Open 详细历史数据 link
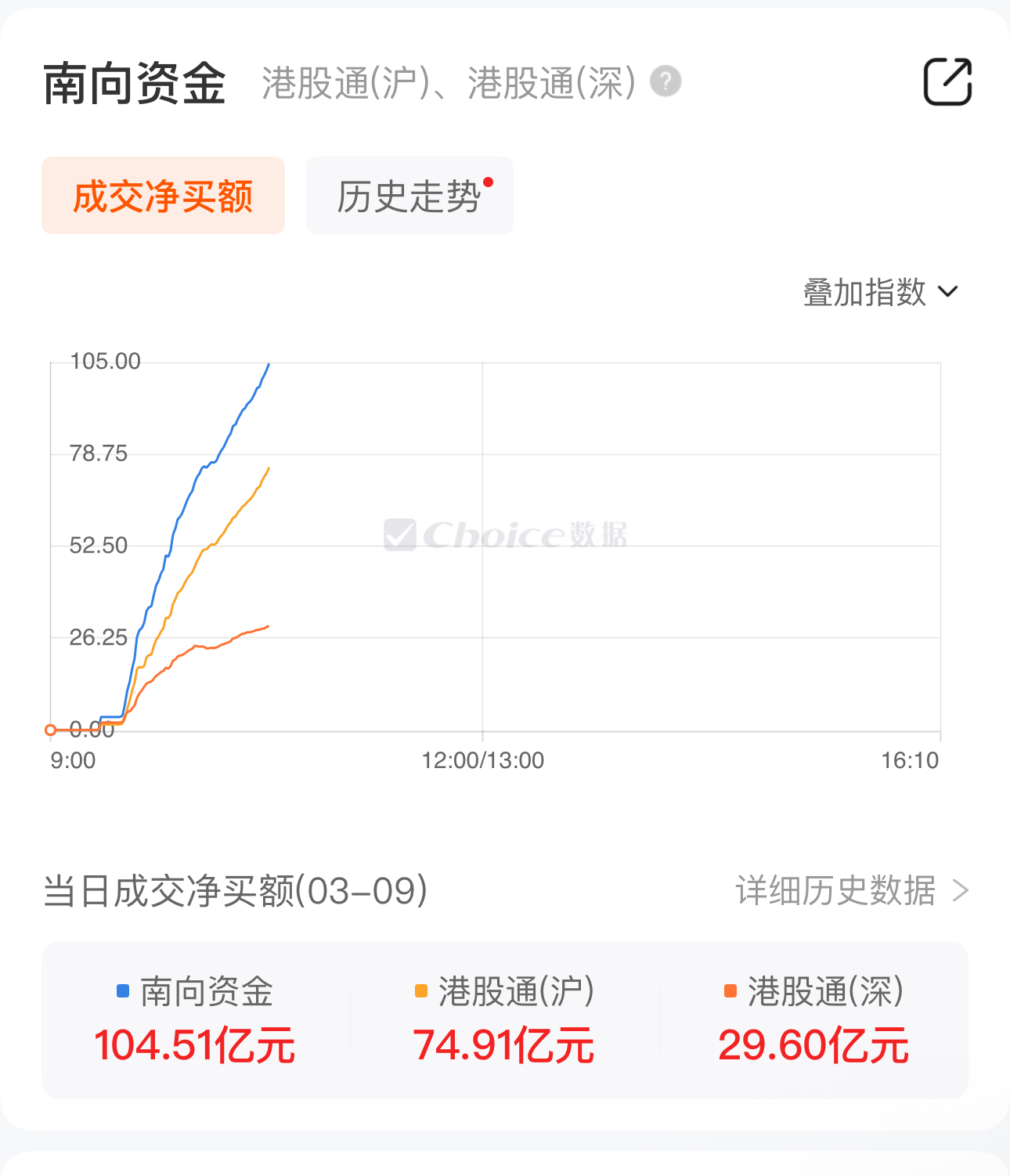This screenshot has height=1176, width=1010. [x=851, y=891]
